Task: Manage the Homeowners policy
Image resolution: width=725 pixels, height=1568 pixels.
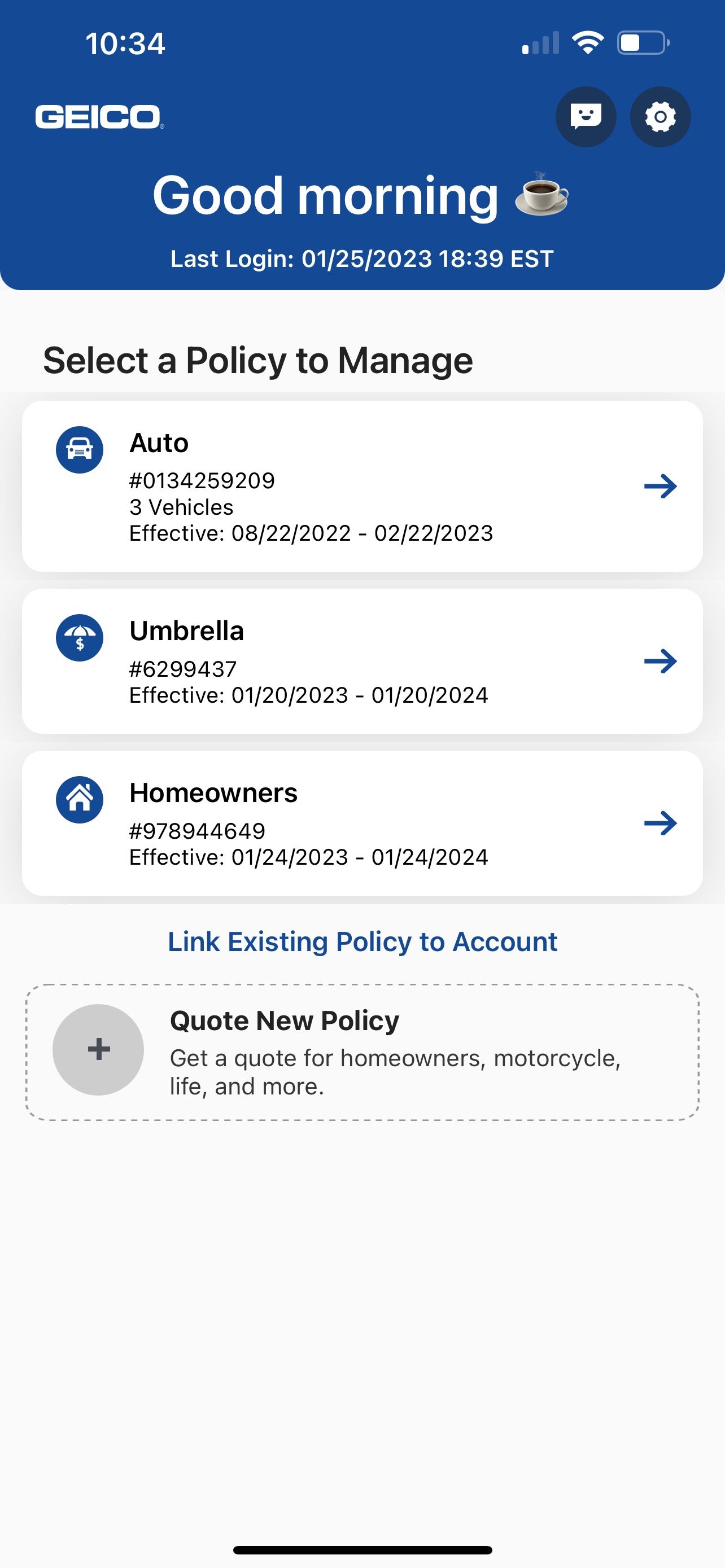Action: coord(362,823)
